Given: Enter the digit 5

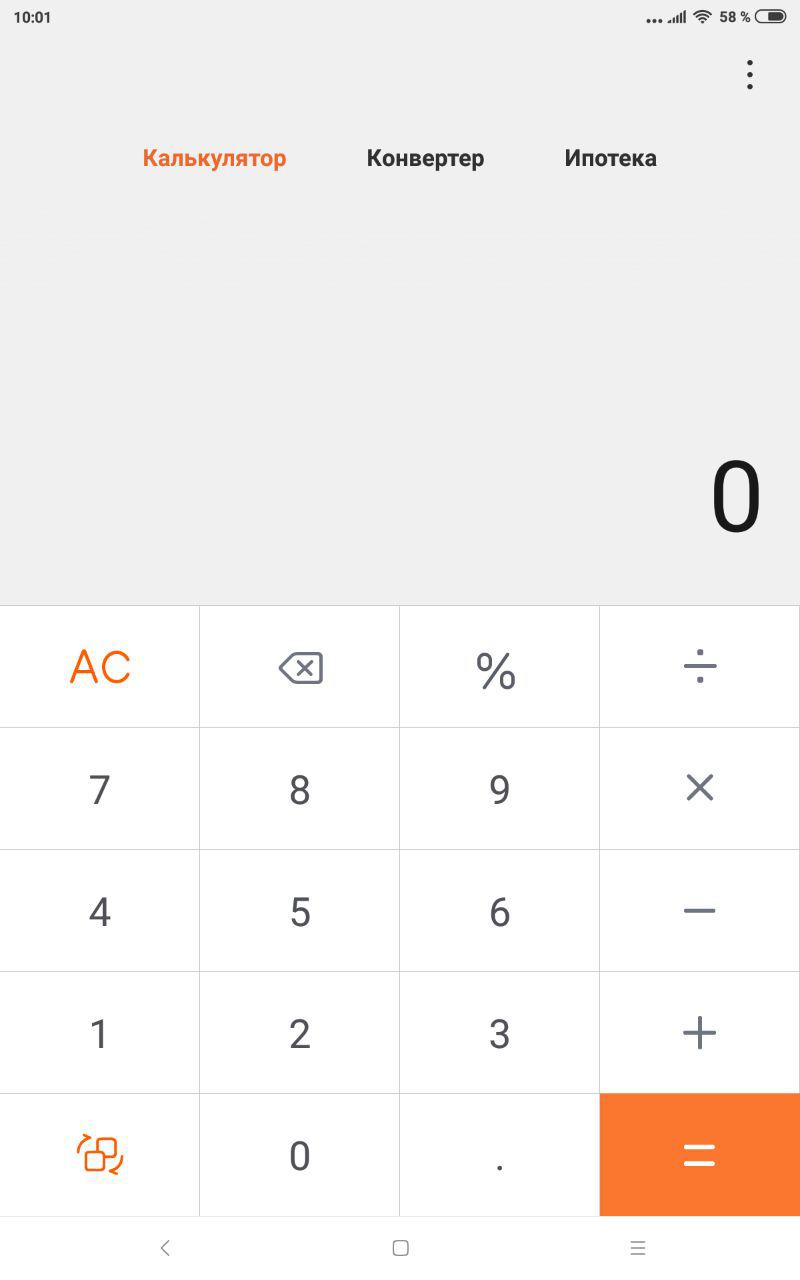Looking at the screenshot, I should point(300,911).
